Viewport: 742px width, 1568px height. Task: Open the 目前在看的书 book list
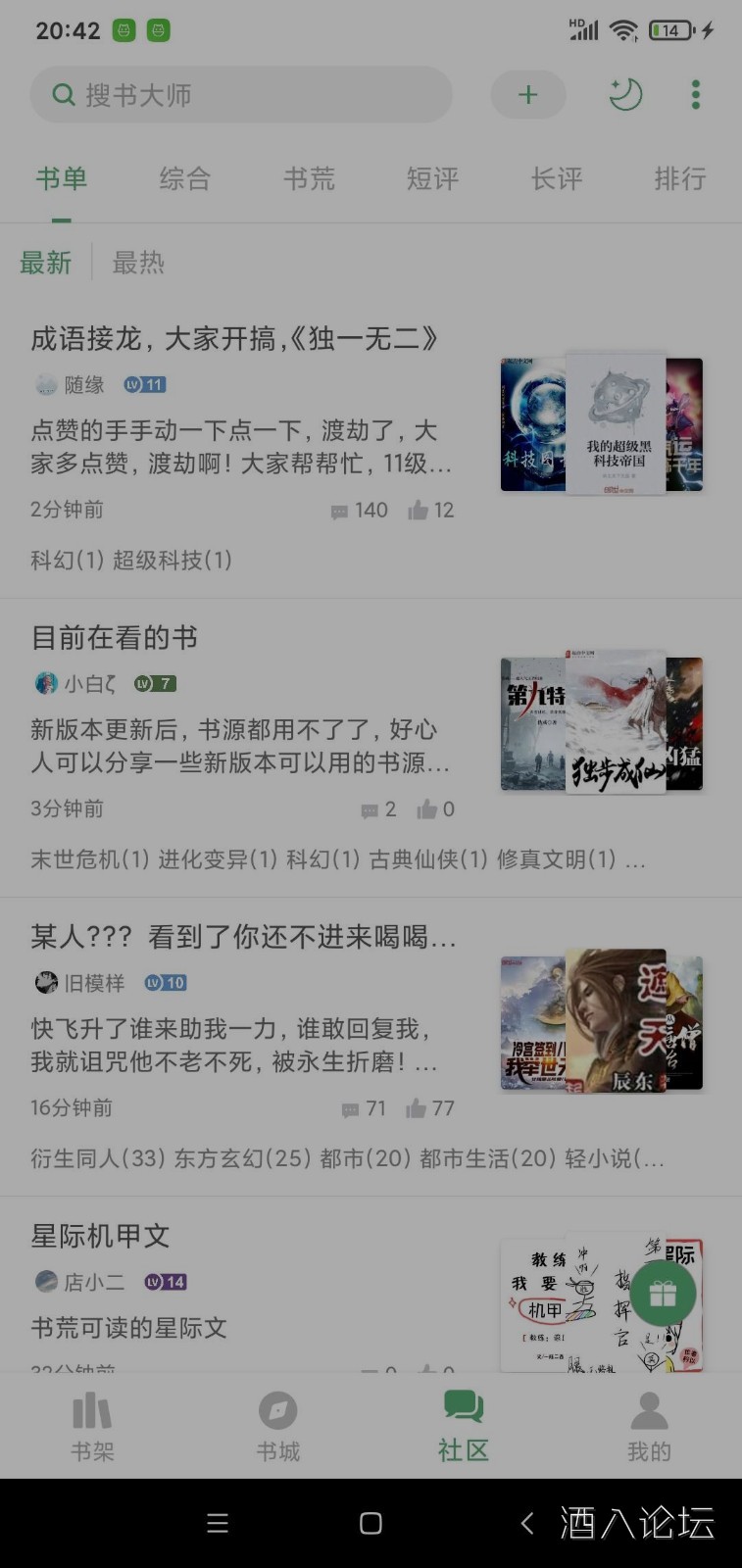116,638
